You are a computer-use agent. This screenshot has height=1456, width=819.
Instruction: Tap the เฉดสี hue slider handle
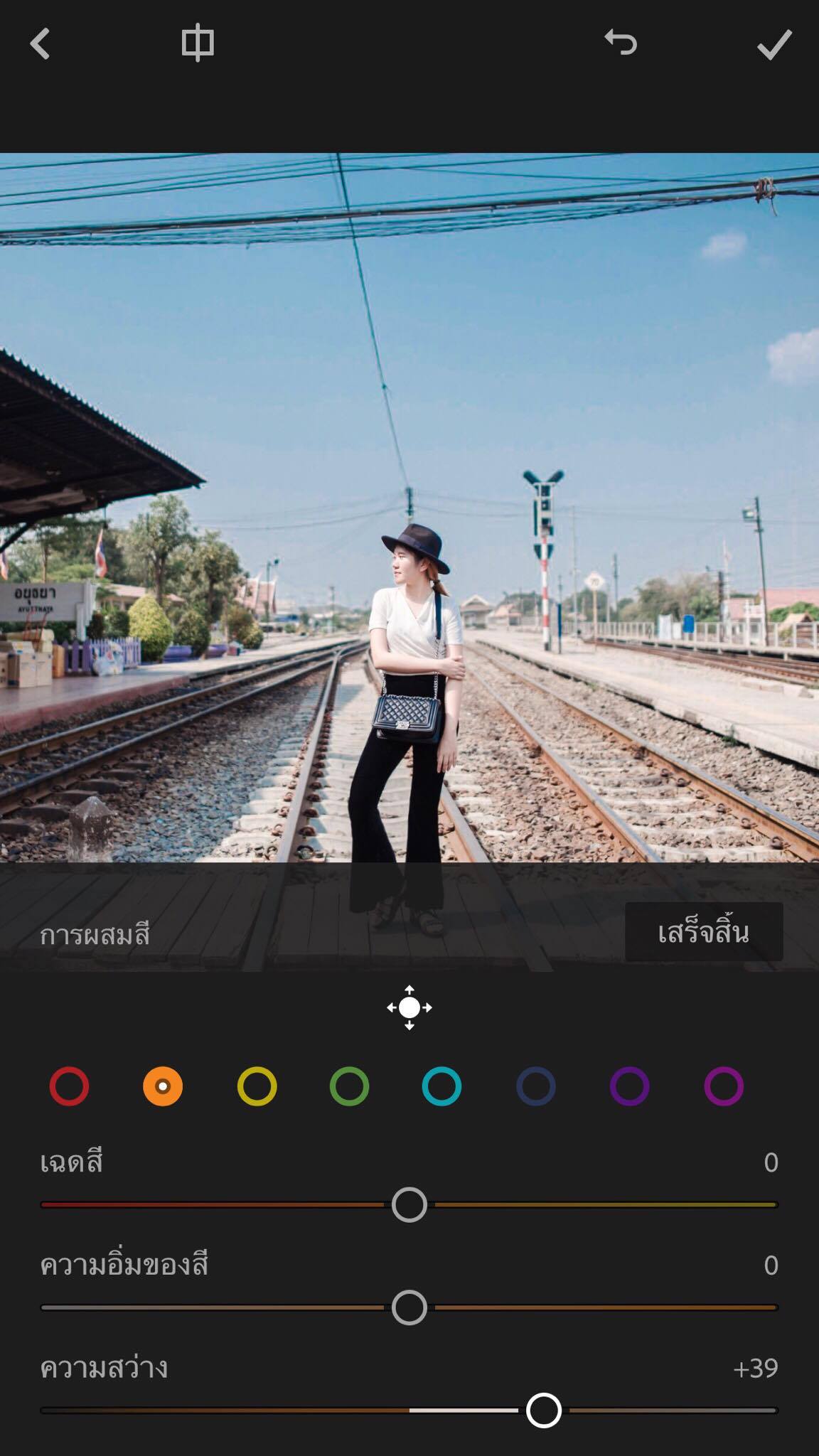coord(409,1205)
